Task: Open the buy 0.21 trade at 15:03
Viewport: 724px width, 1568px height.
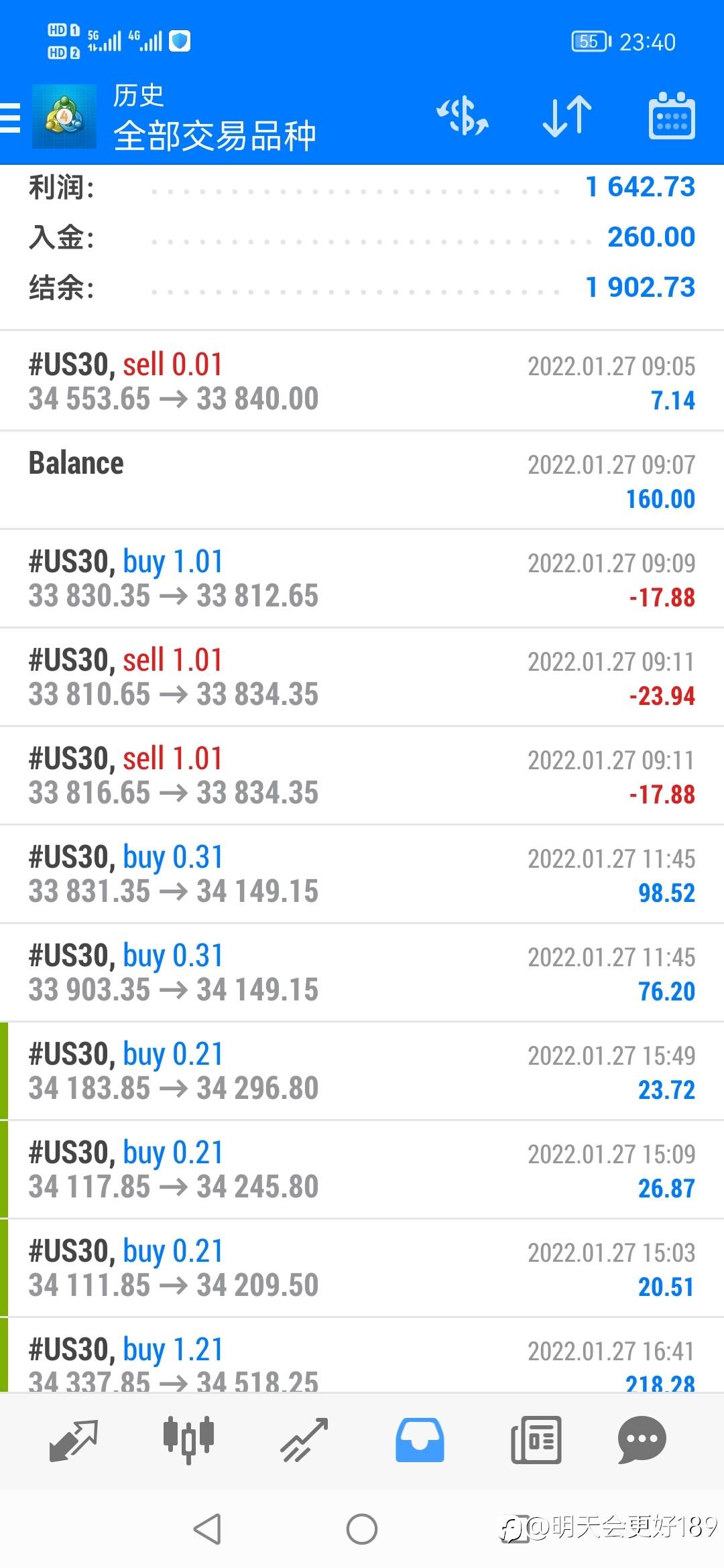Action: click(362, 1268)
